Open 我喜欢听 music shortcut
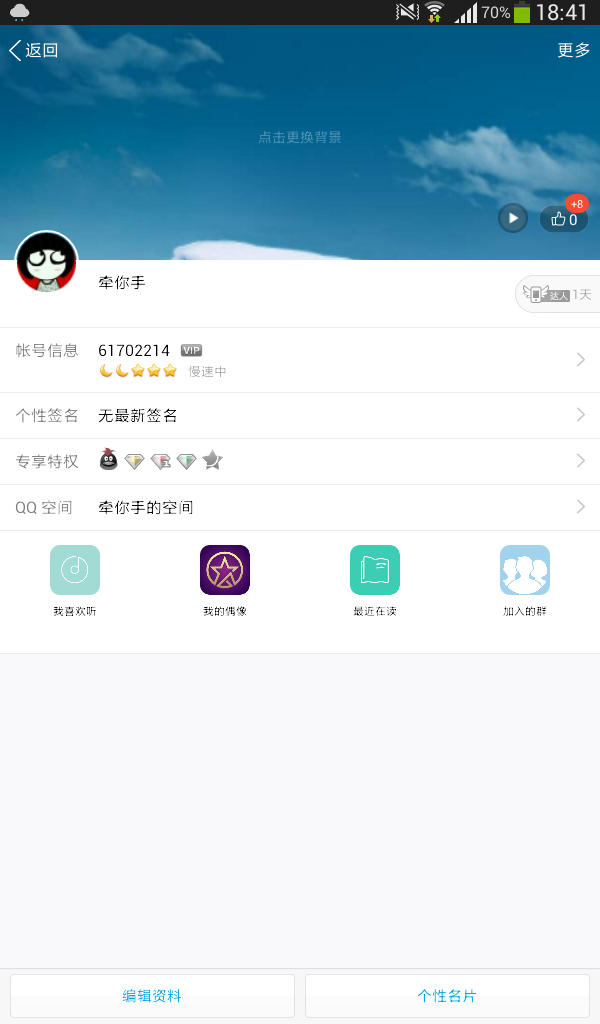600x1024 pixels. tap(75, 581)
